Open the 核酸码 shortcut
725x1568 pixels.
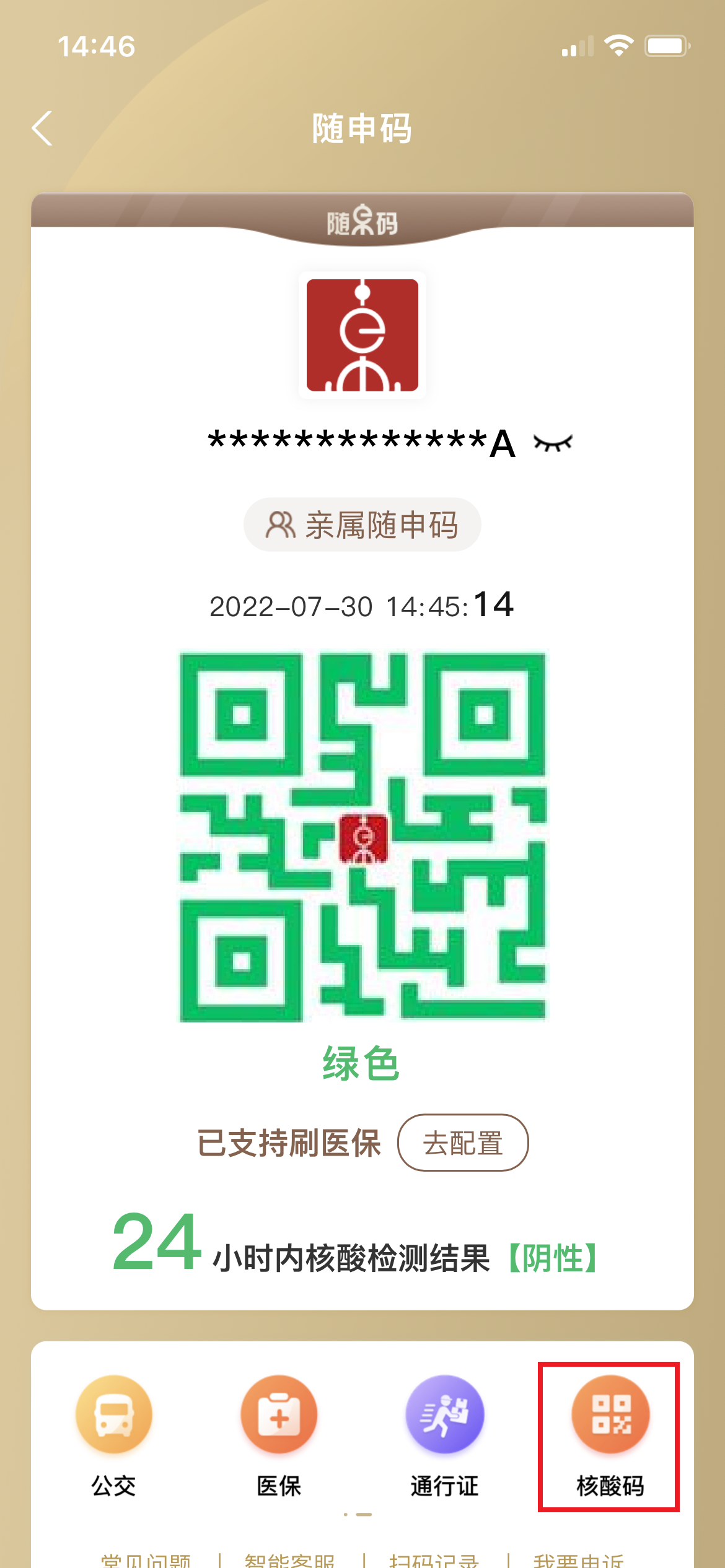coord(610,1436)
